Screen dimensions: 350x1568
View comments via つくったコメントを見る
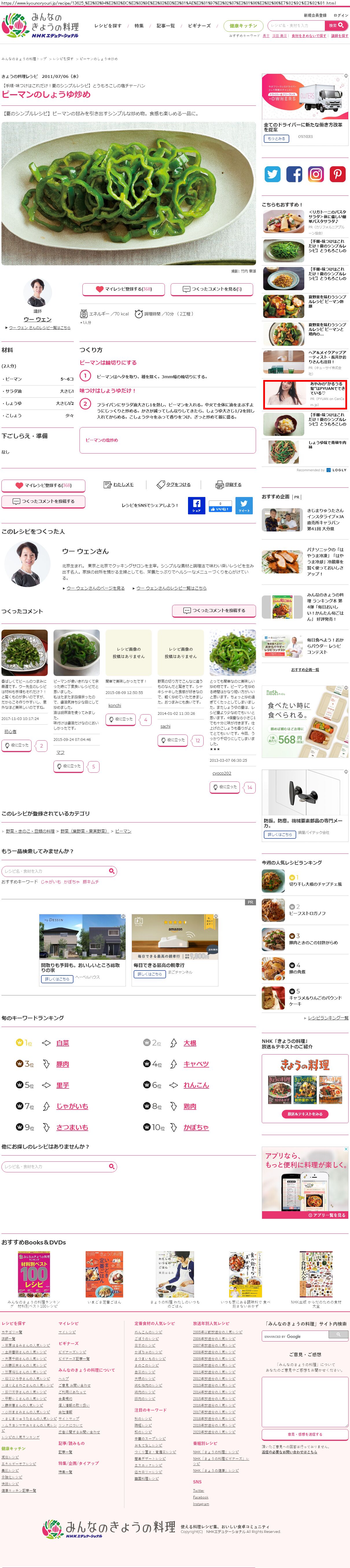[x=212, y=289]
